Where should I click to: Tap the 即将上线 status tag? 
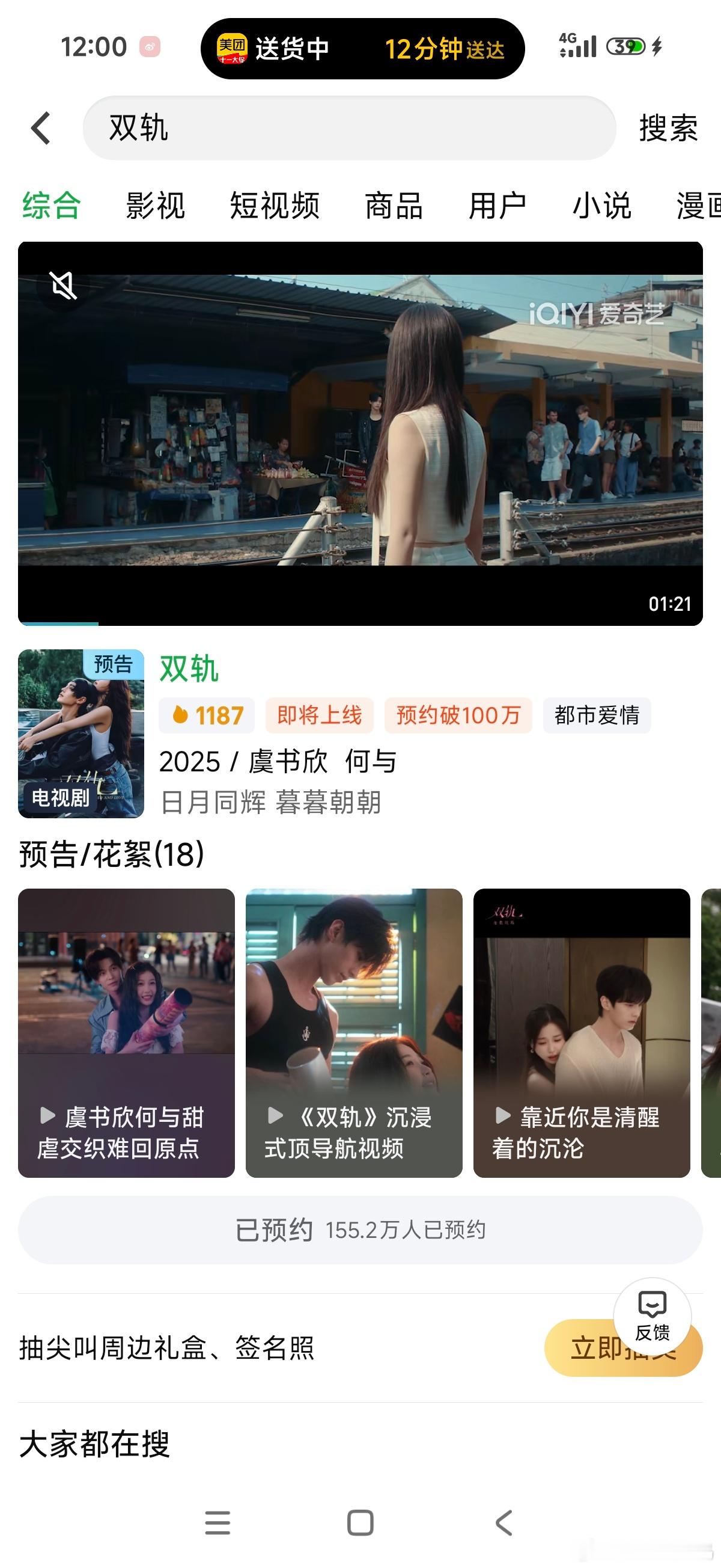pos(319,716)
